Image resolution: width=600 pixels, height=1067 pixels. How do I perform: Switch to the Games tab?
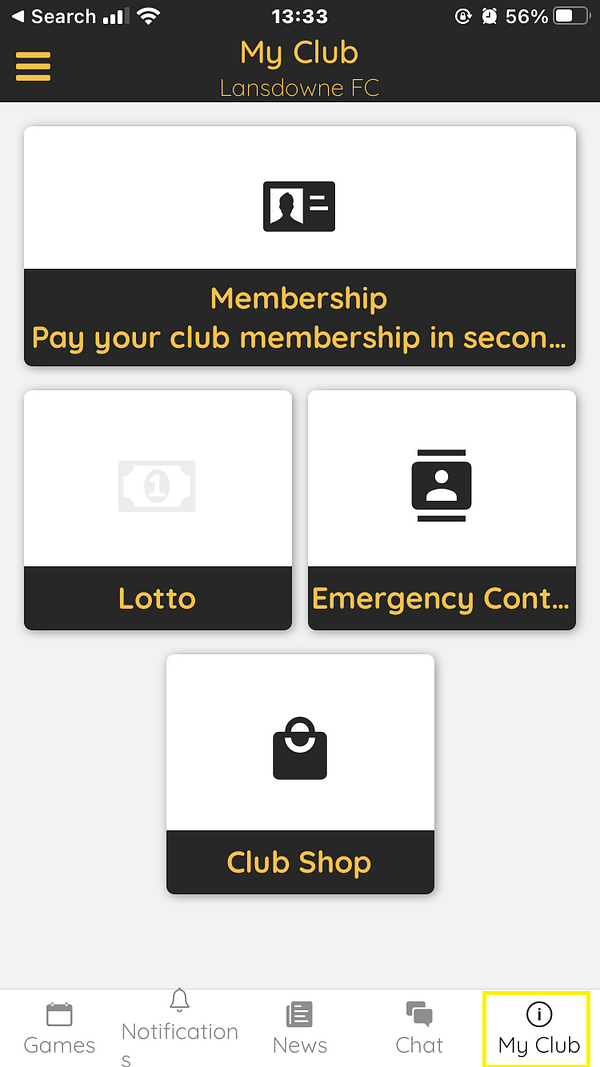(x=59, y=1028)
